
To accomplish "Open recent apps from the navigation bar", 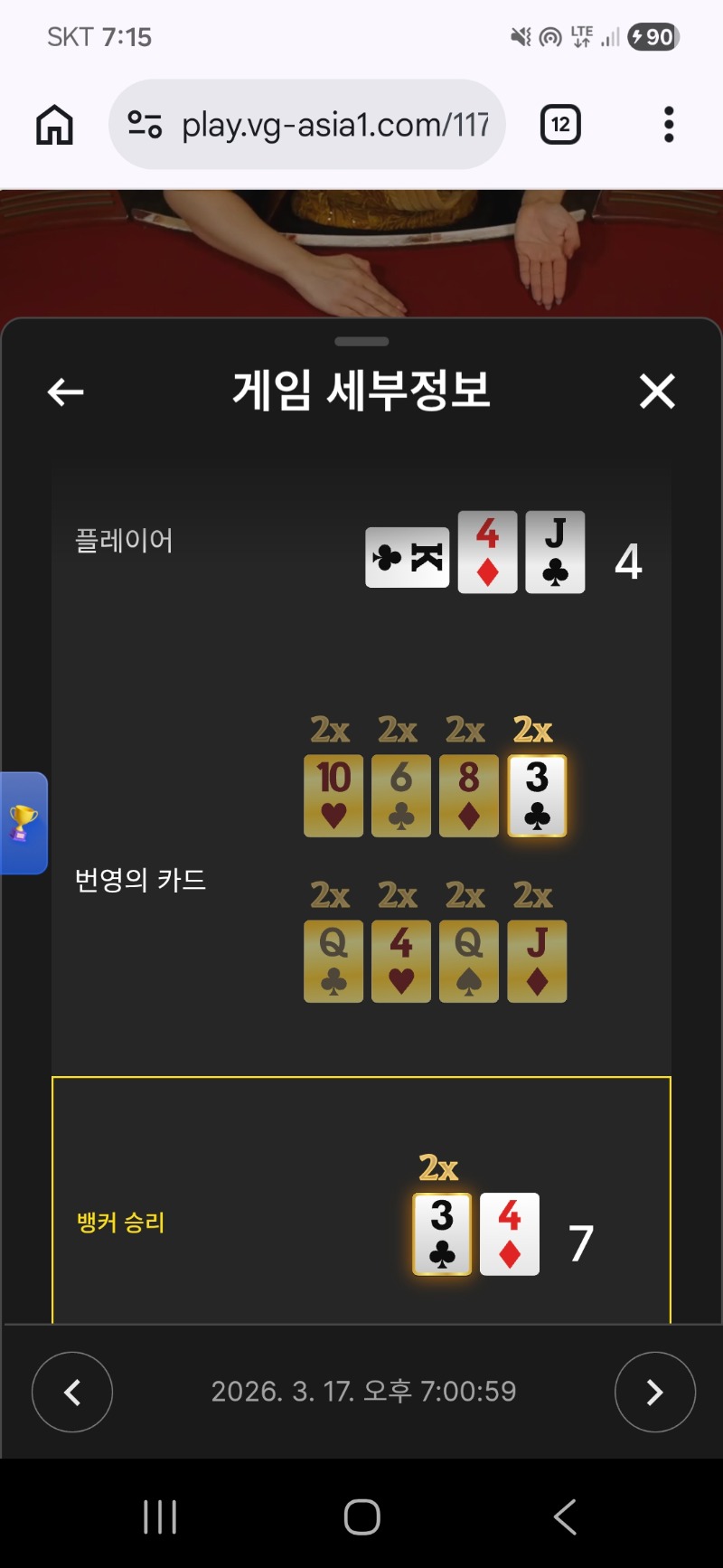I will [160, 1516].
